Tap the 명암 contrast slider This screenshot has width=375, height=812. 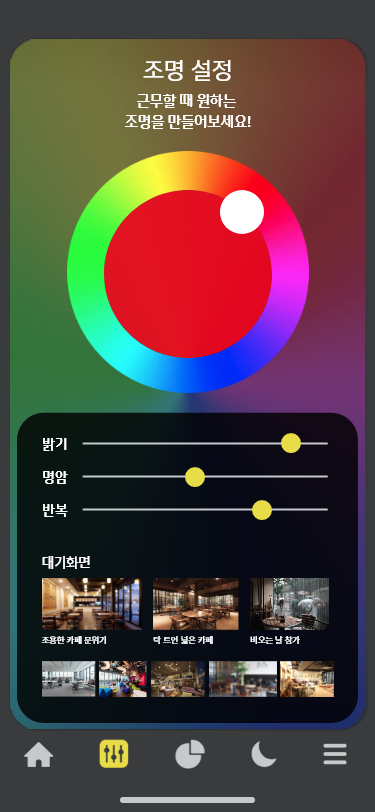[205, 476]
